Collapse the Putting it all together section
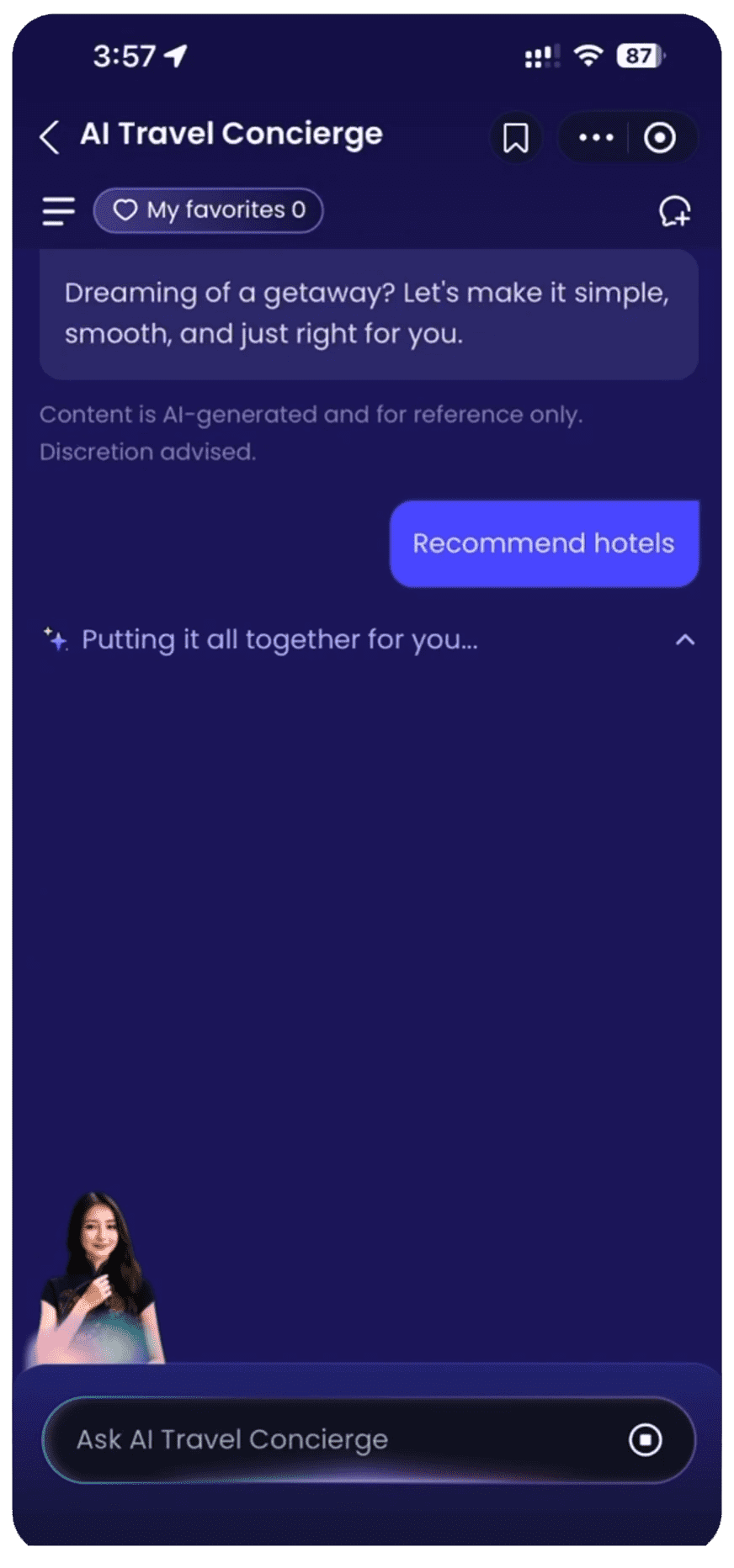Viewport: 734px width, 1568px height. (685, 640)
